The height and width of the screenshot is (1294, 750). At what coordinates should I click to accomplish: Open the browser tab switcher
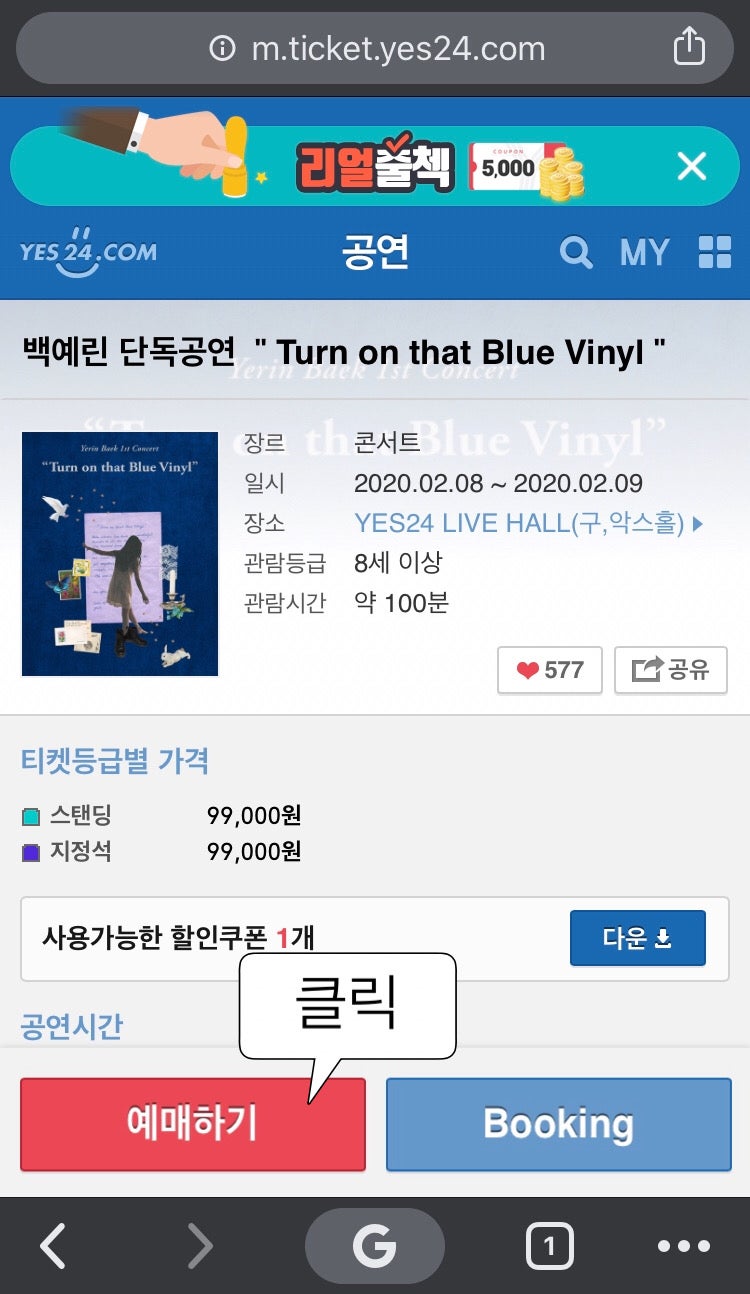click(549, 1246)
